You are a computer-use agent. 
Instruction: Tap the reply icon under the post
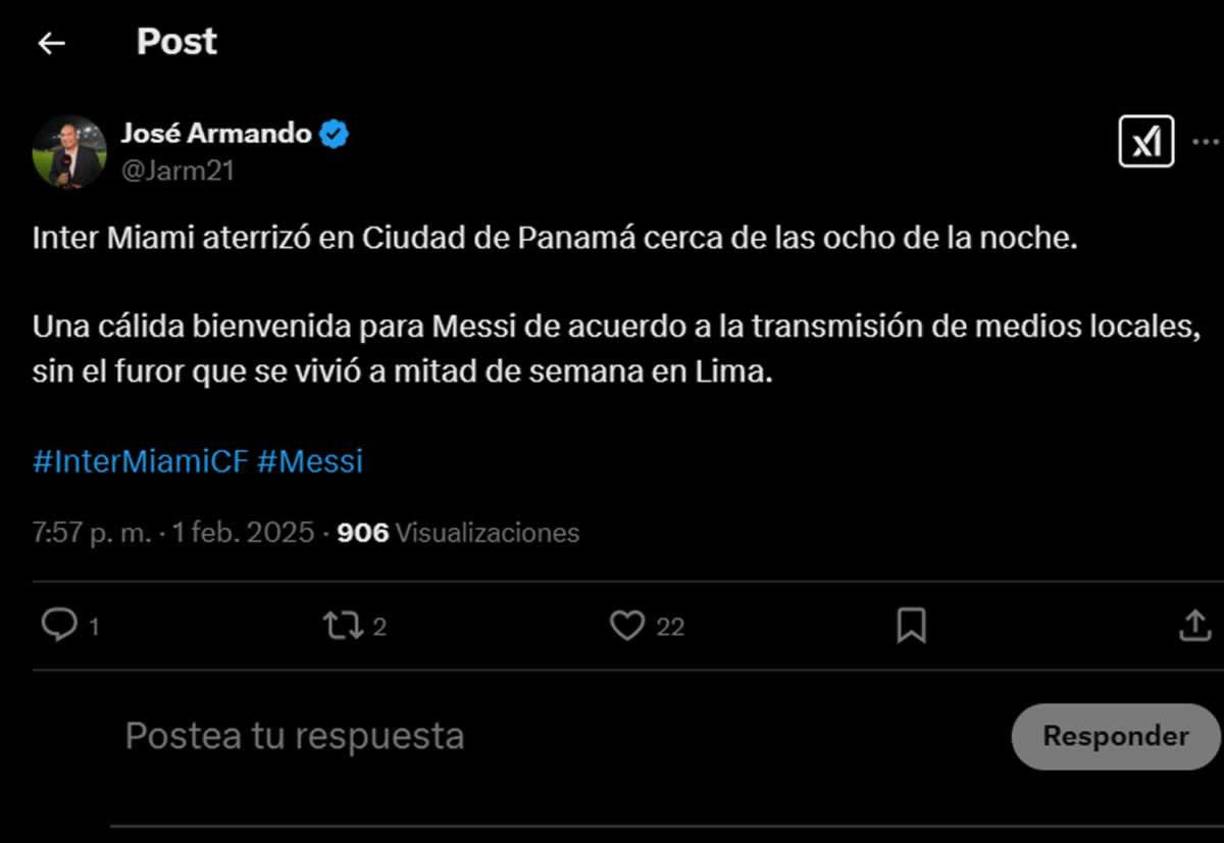(x=60, y=626)
